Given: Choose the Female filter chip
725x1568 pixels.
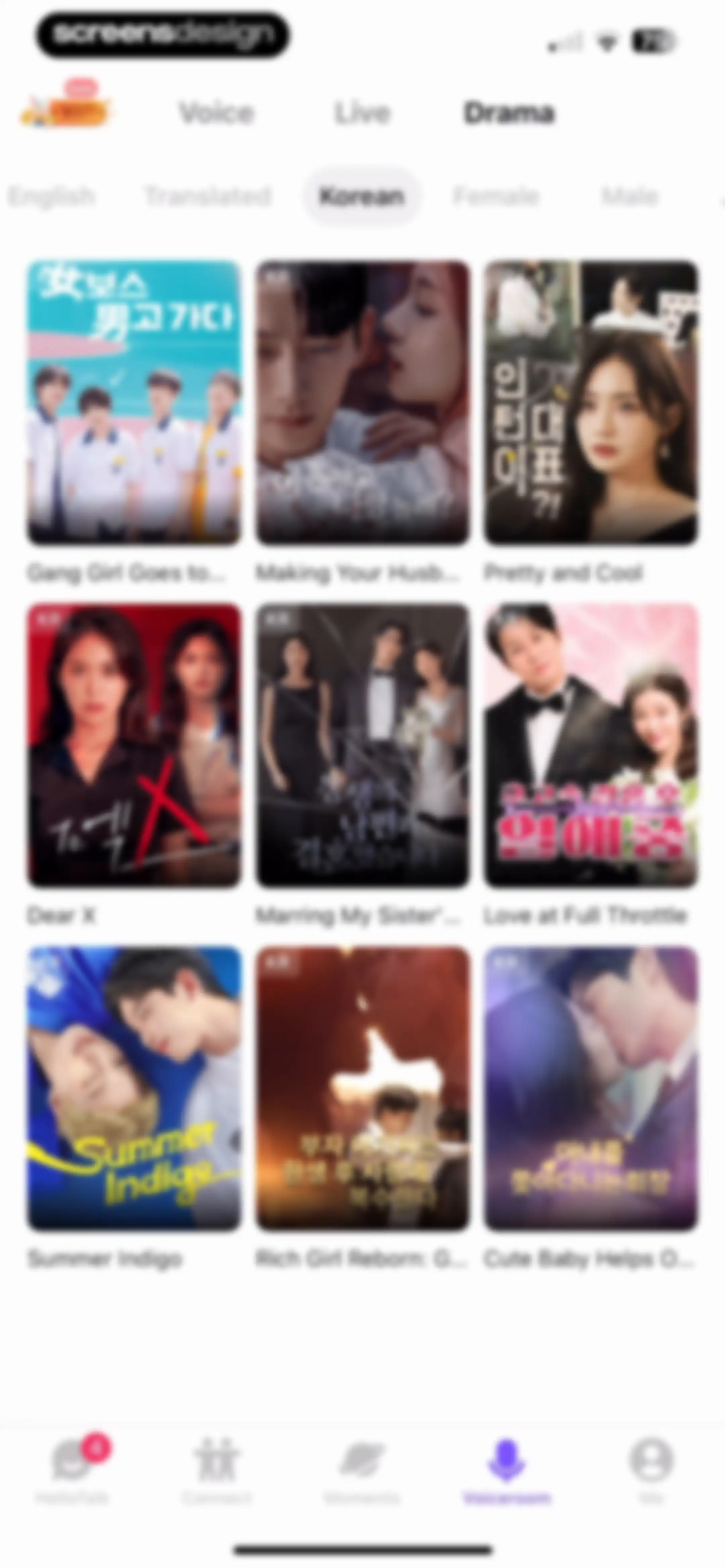Looking at the screenshot, I should click(496, 197).
